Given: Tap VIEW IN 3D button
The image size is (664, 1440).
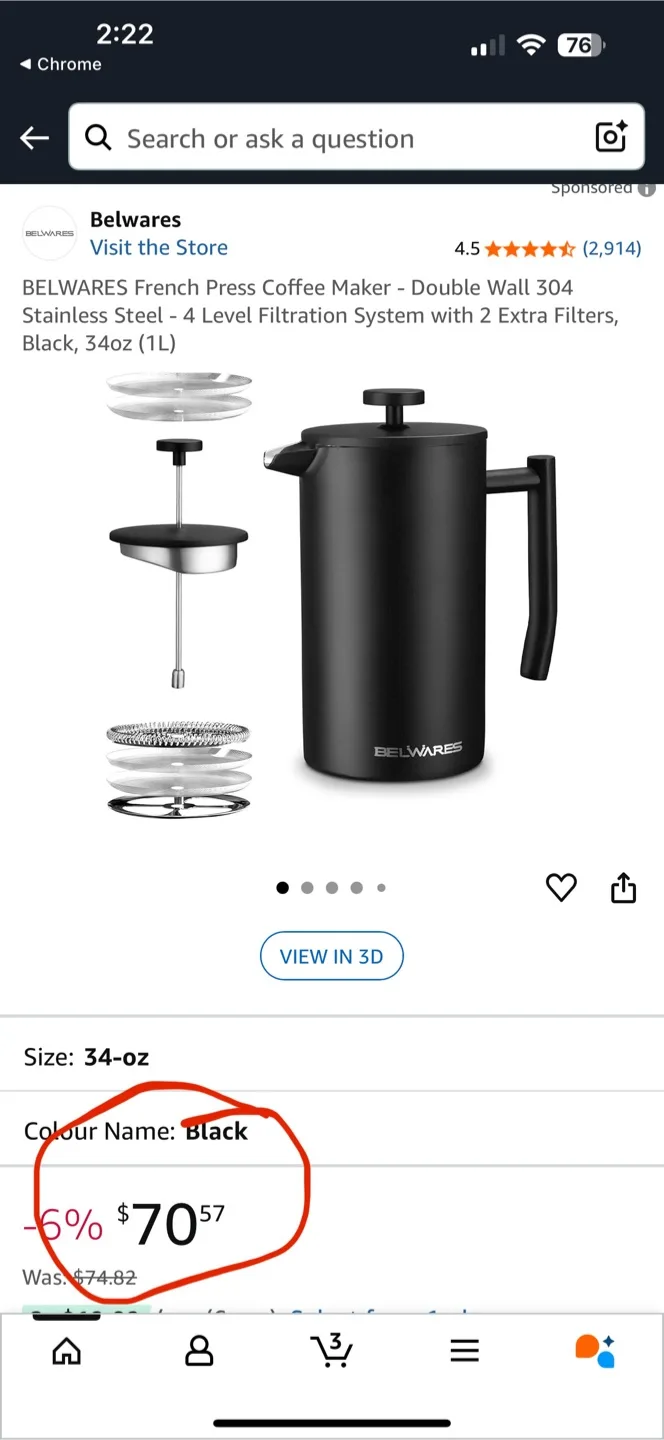Looking at the screenshot, I should 331,956.
